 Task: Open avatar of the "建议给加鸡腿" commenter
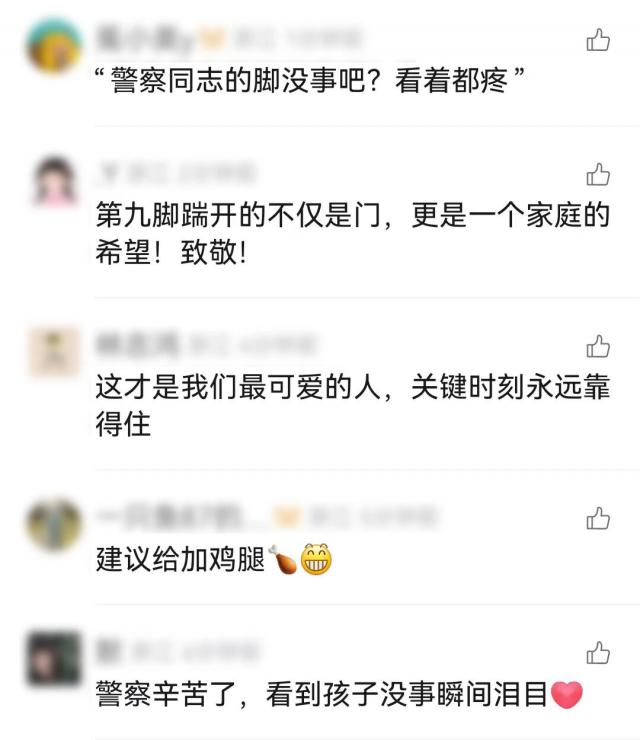(x=54, y=523)
